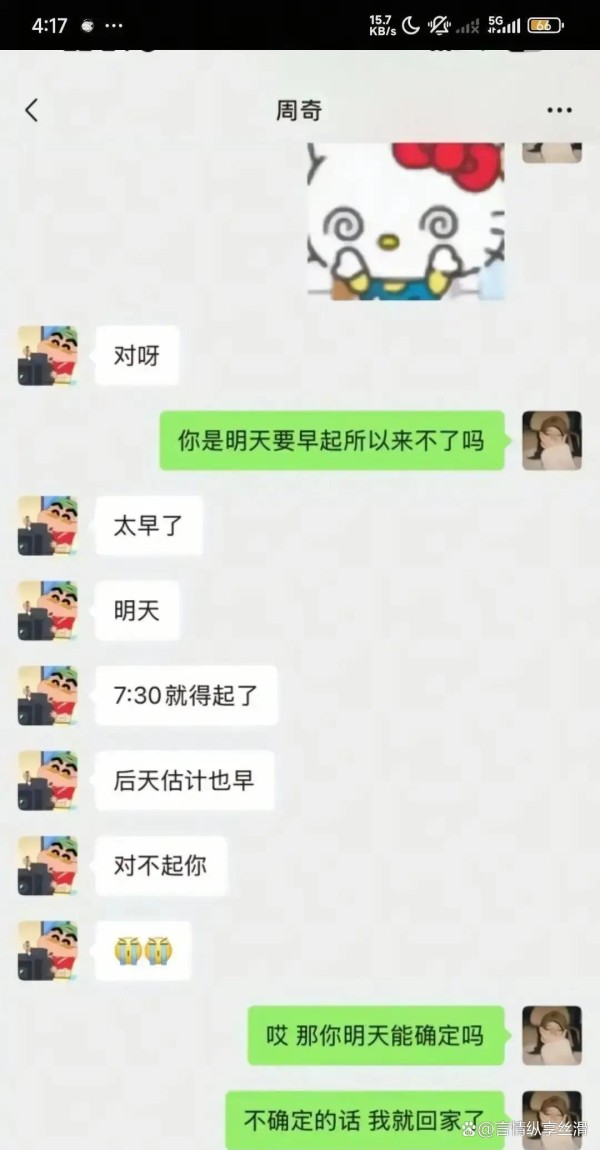
Task: Tap 周奇's avatar beside 7:30就得起了
Action: click(x=47, y=695)
